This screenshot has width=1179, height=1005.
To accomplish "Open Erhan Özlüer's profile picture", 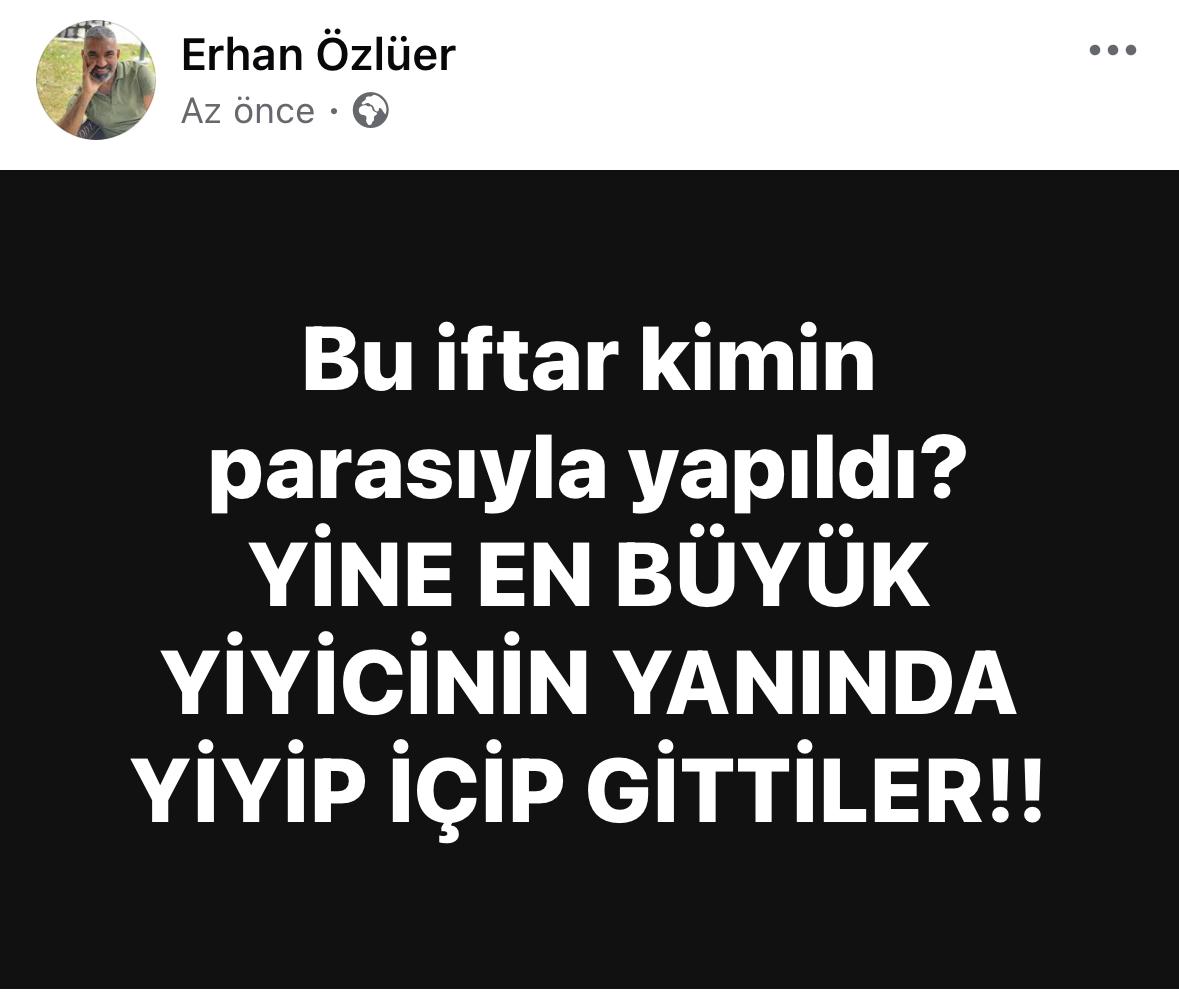I will point(96,80).
